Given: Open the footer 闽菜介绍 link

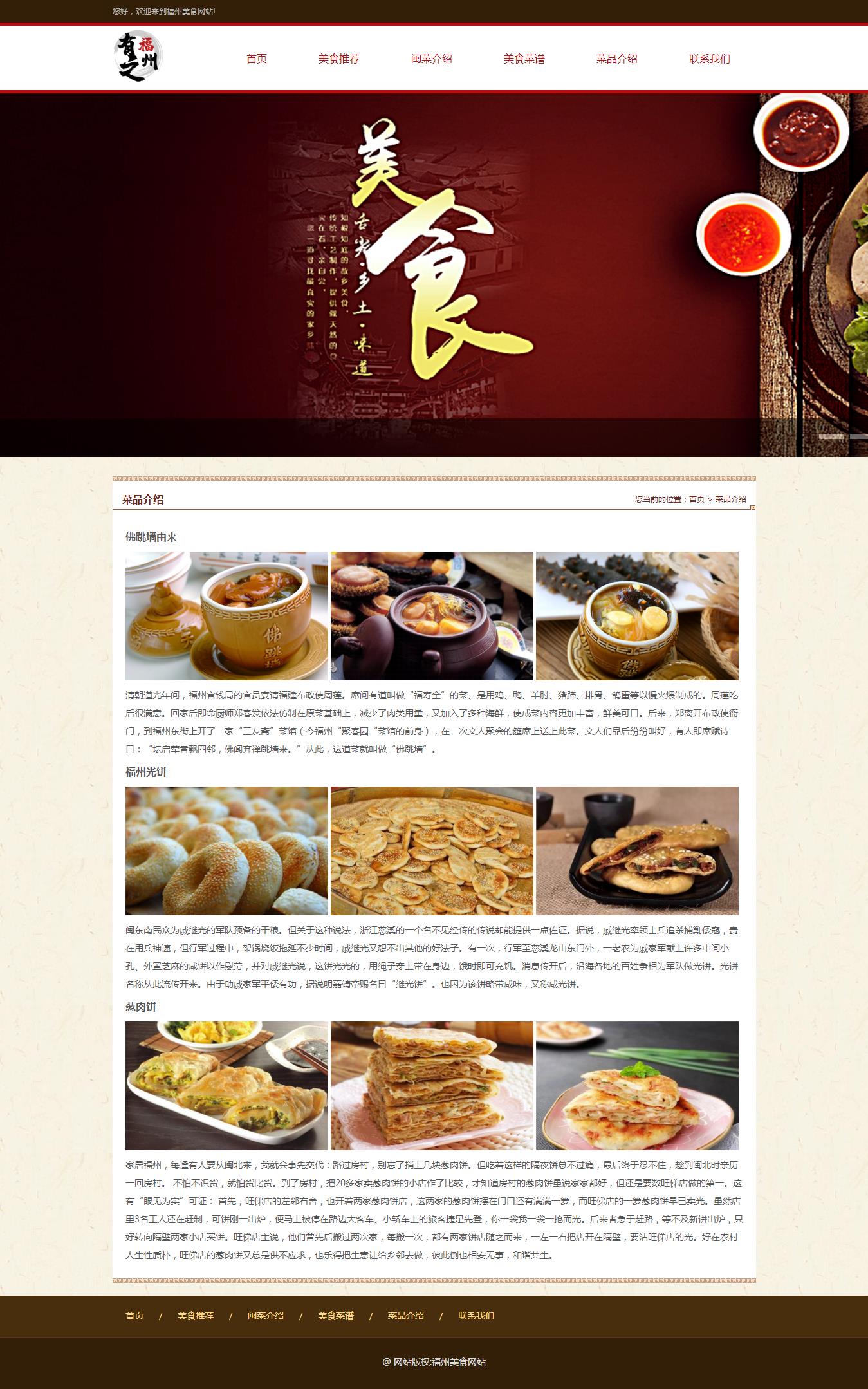Looking at the screenshot, I should (266, 1316).
